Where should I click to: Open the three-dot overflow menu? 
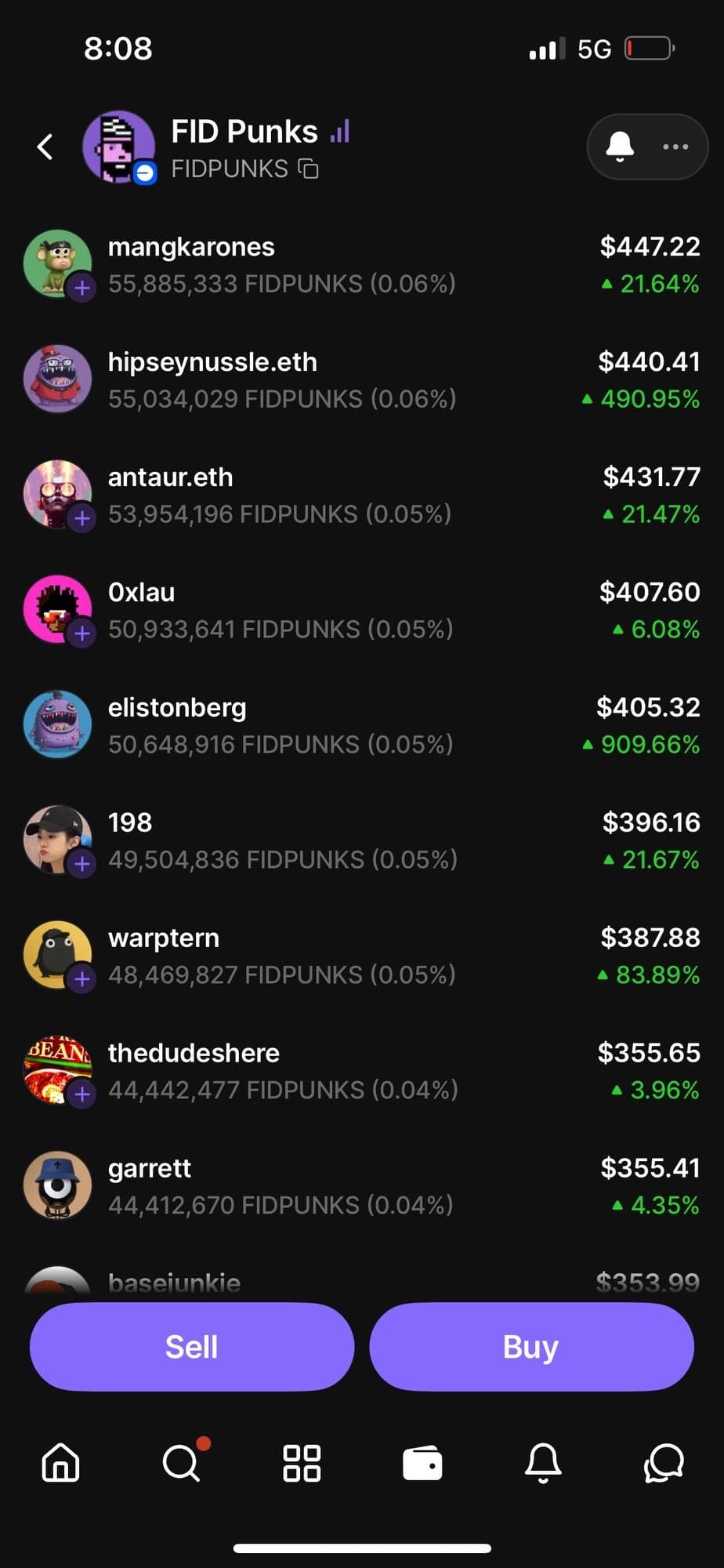coord(675,147)
